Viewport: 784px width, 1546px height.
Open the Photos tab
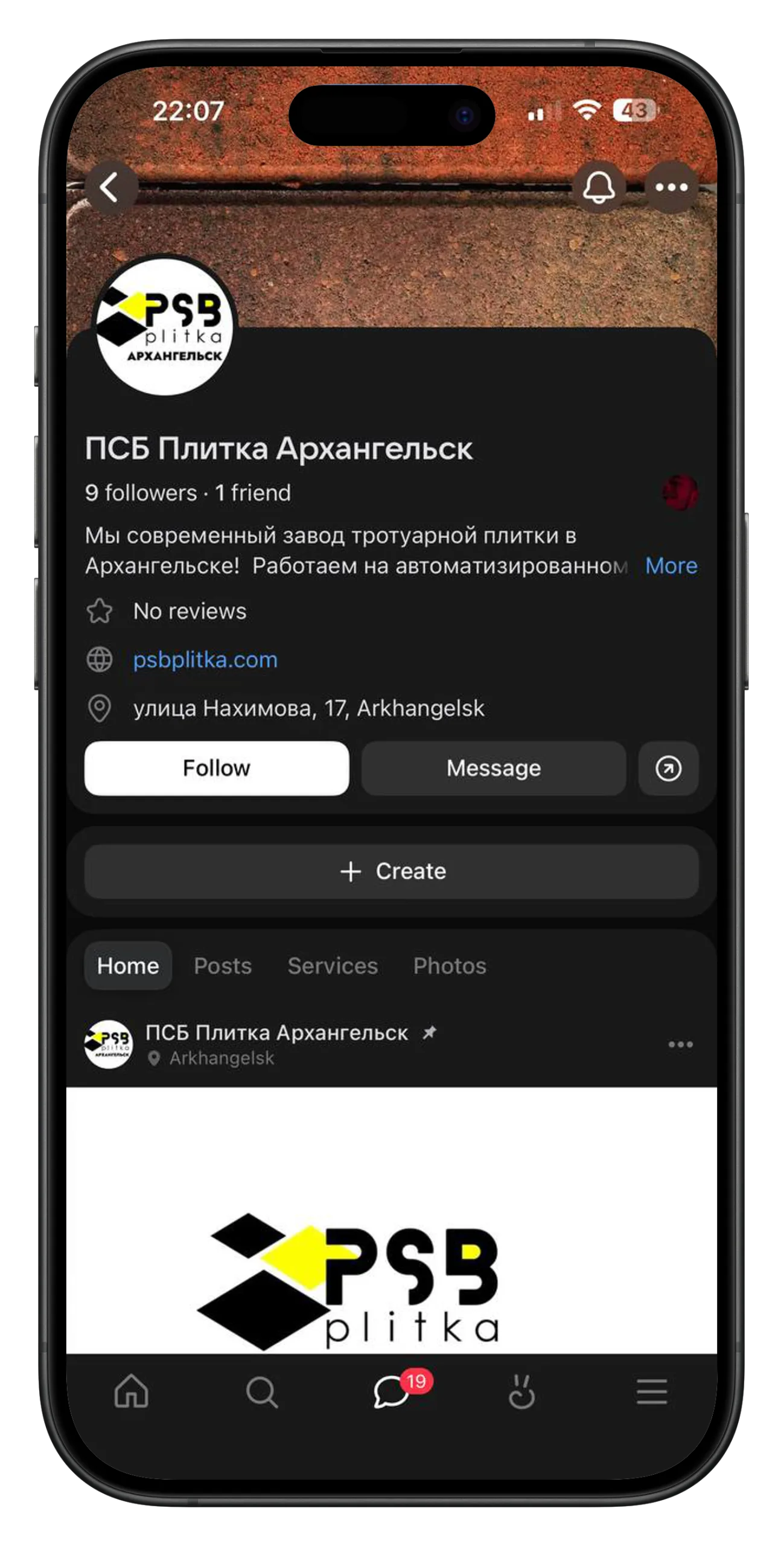[450, 966]
